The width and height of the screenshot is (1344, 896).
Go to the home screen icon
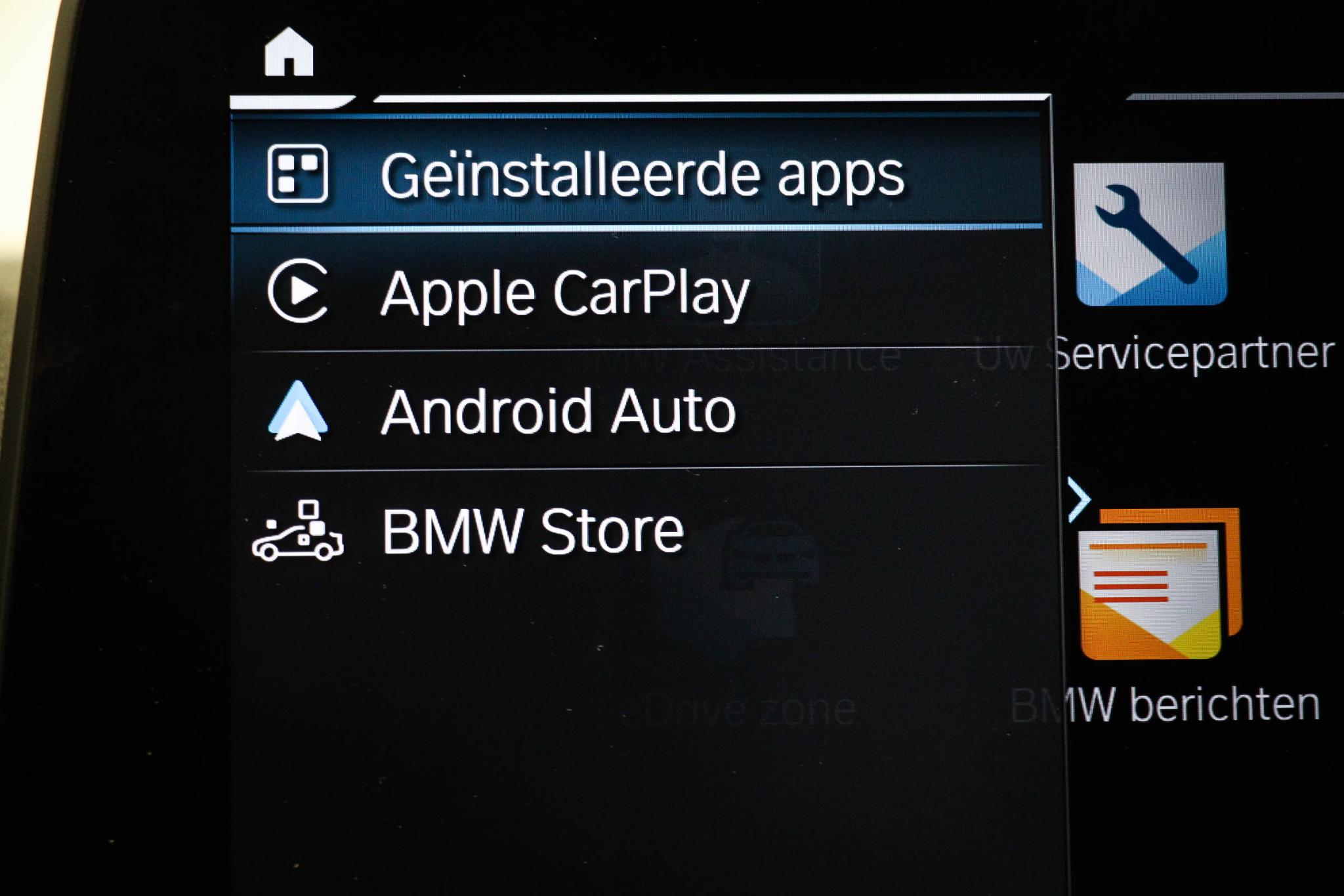[289, 52]
